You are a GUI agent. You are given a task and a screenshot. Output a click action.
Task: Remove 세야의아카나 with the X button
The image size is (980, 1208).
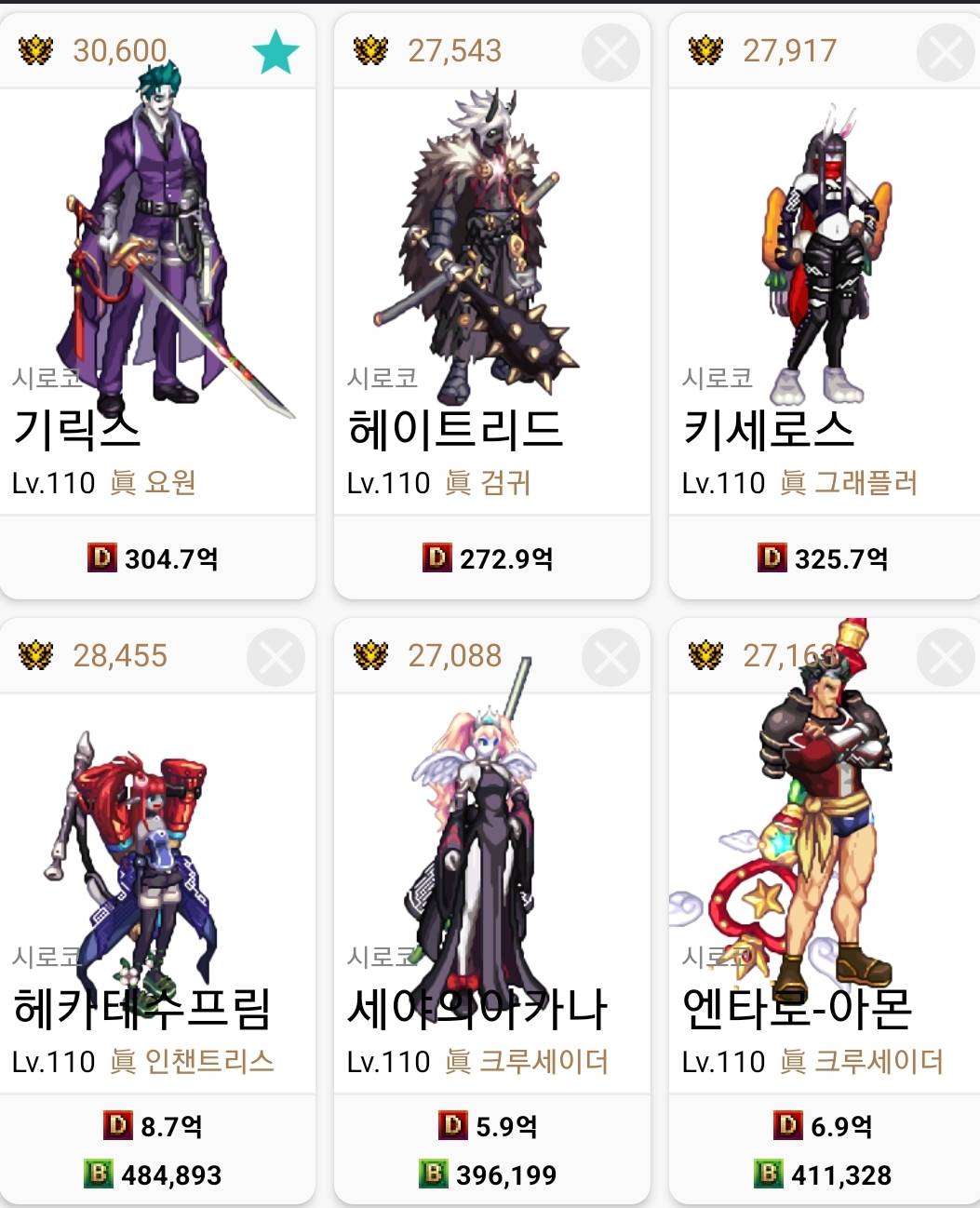611,658
